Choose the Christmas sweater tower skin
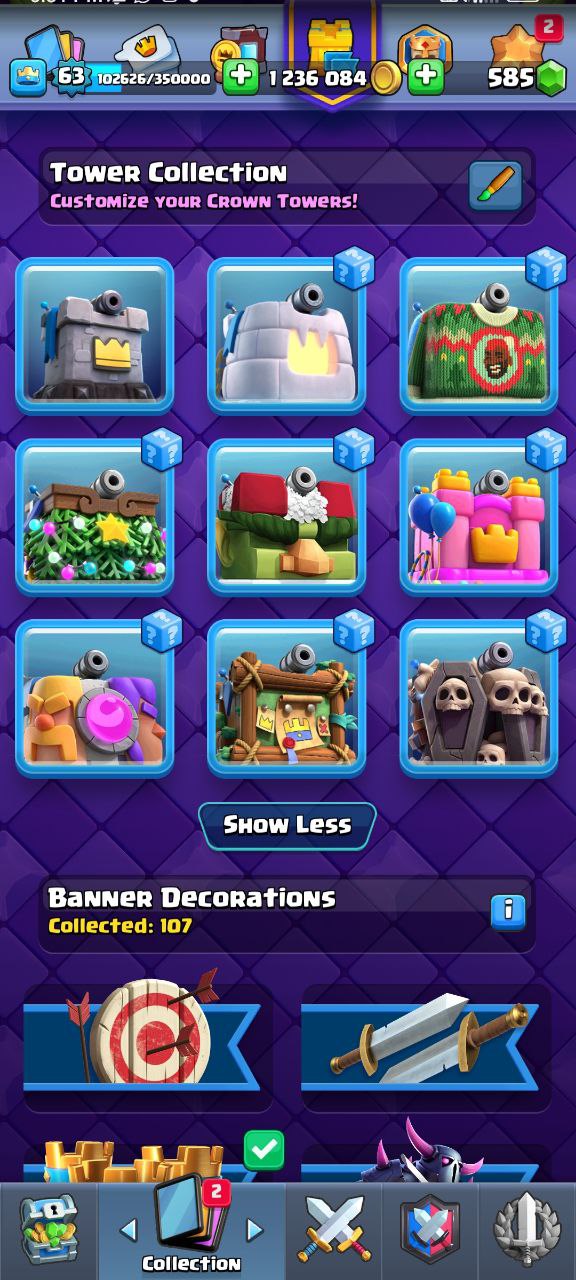This screenshot has height=1280, width=576. (479, 335)
